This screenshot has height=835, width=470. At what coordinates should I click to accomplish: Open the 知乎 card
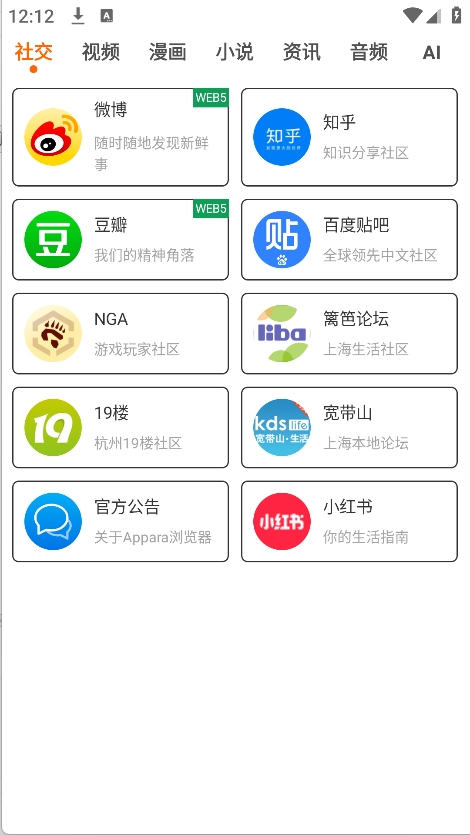349,137
